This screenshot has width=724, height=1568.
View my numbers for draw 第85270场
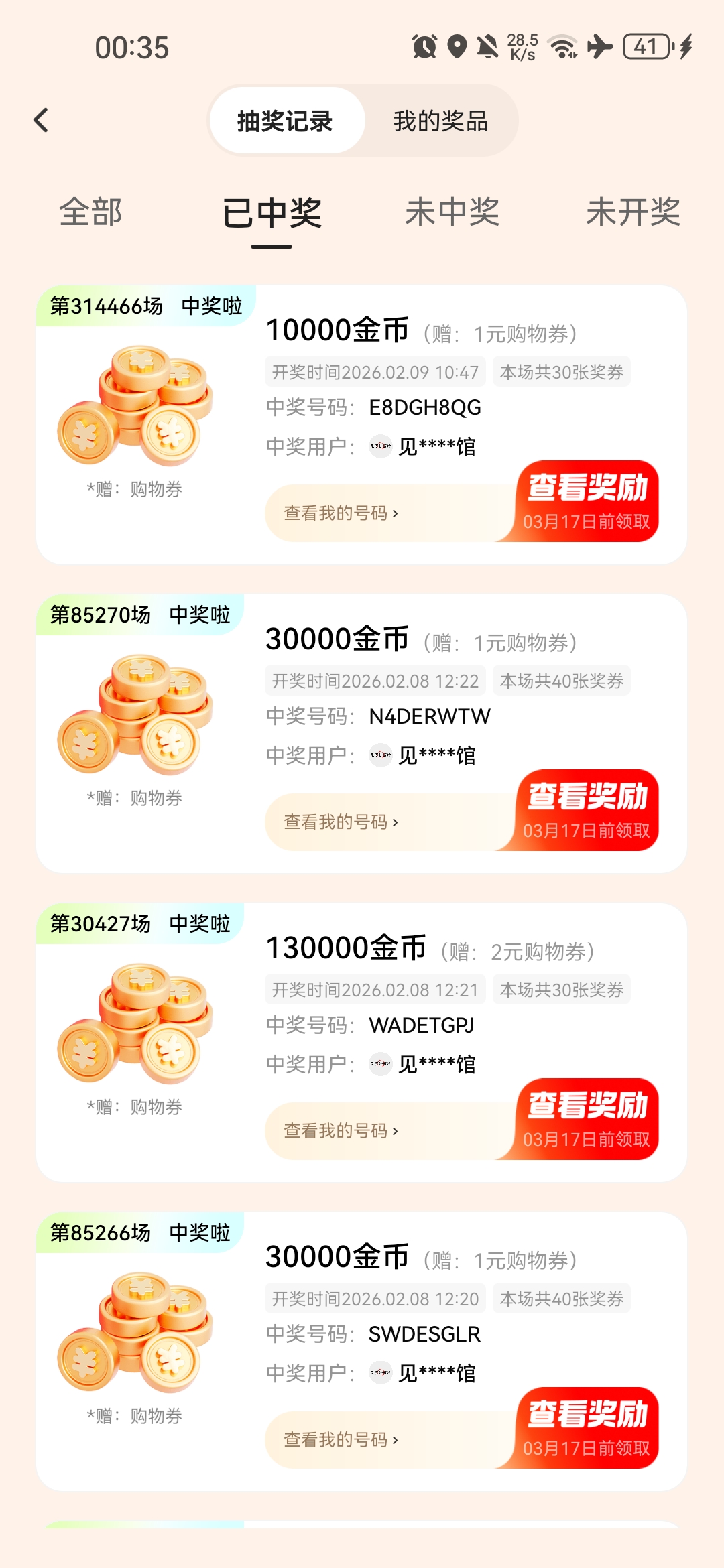tap(341, 822)
